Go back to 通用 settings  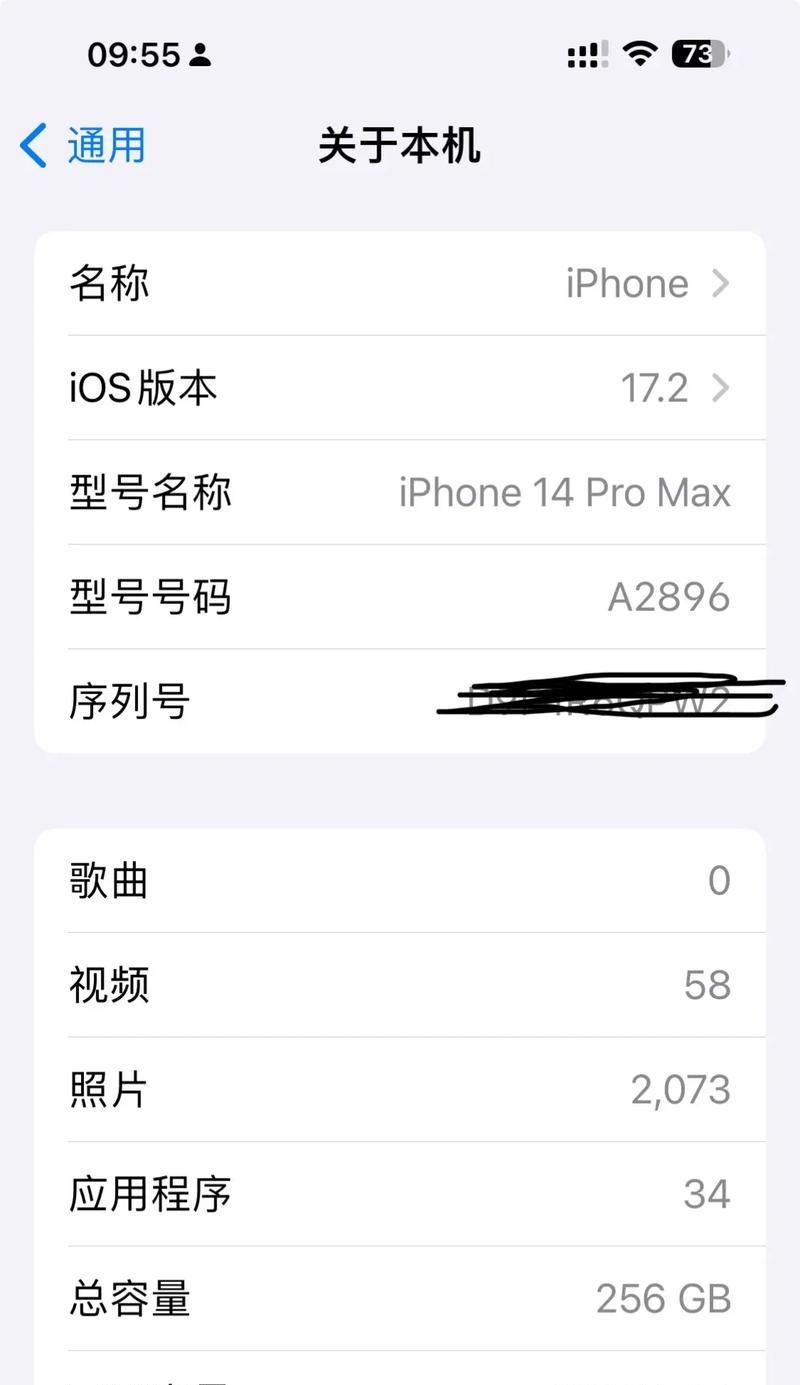(83, 146)
